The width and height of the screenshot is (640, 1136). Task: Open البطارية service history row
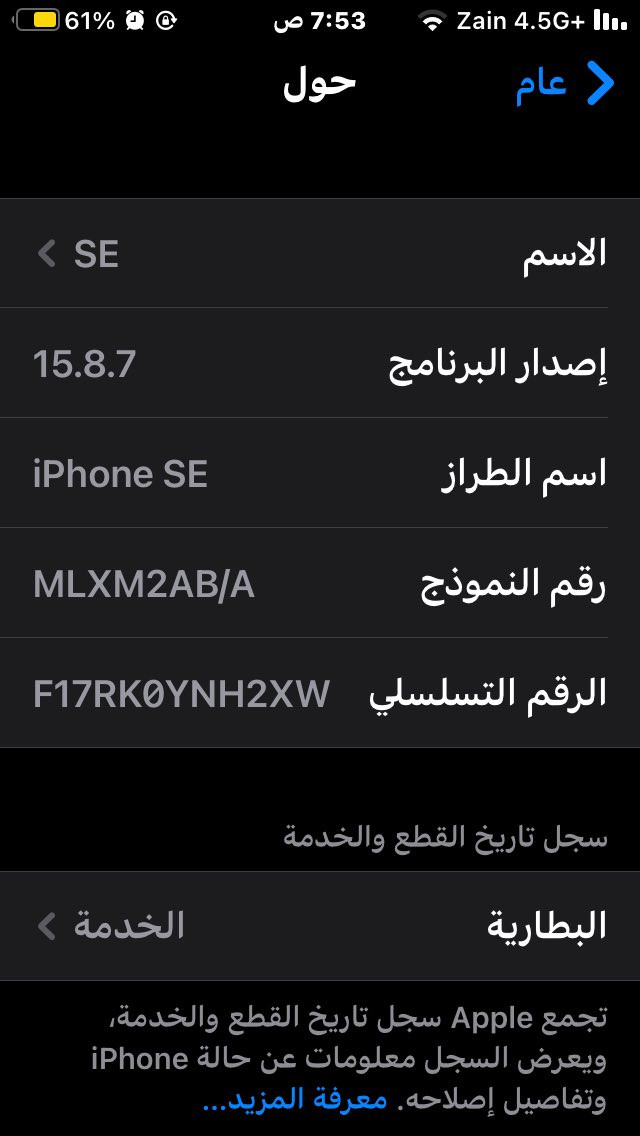coord(320,926)
